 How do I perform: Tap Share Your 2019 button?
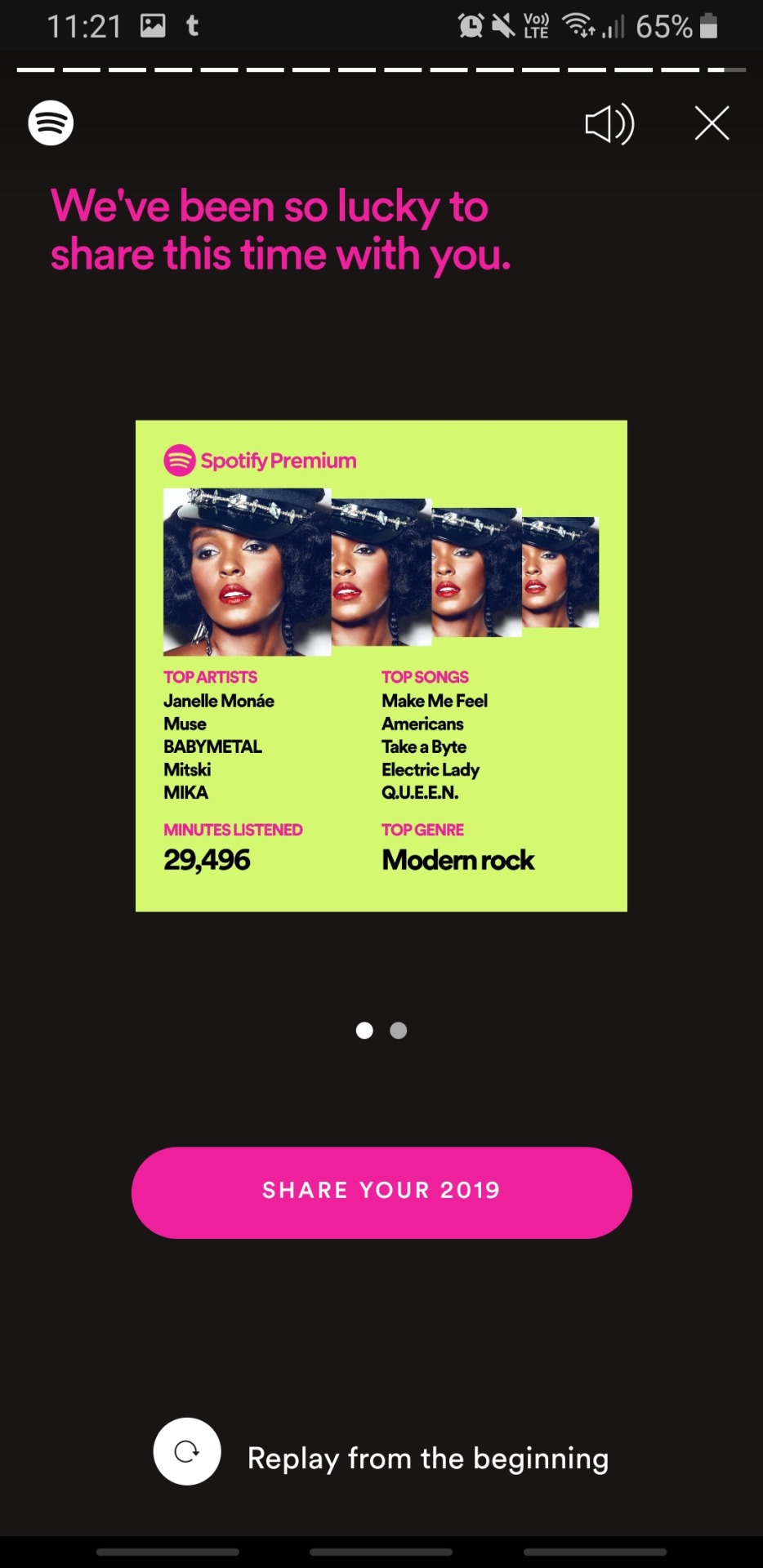coord(381,1192)
